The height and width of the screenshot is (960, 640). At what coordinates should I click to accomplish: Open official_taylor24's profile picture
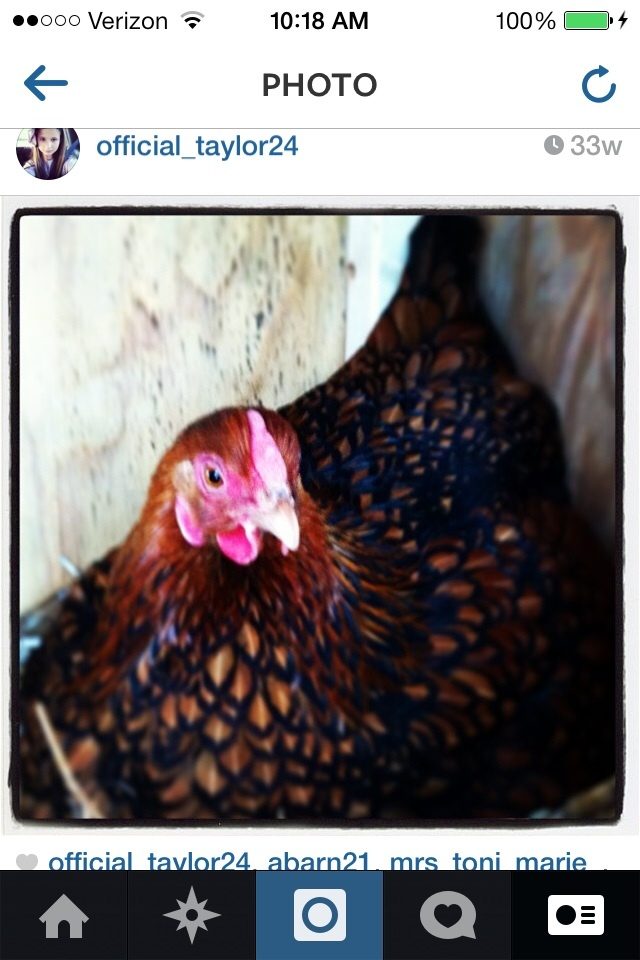[x=48, y=153]
